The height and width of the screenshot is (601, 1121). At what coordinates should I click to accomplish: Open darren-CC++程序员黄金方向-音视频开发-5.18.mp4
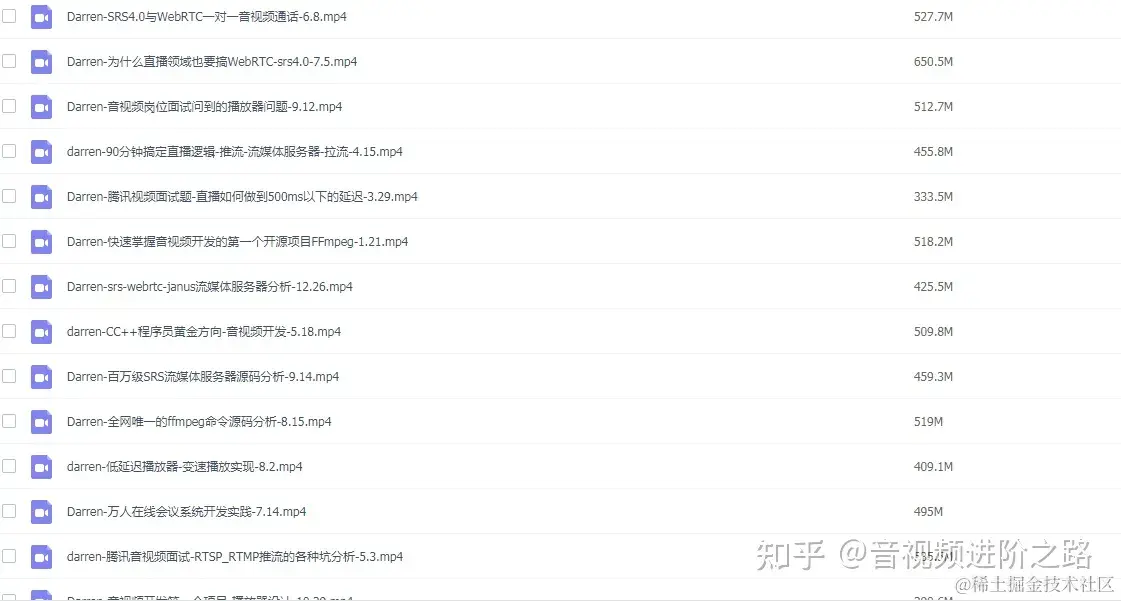[203, 332]
